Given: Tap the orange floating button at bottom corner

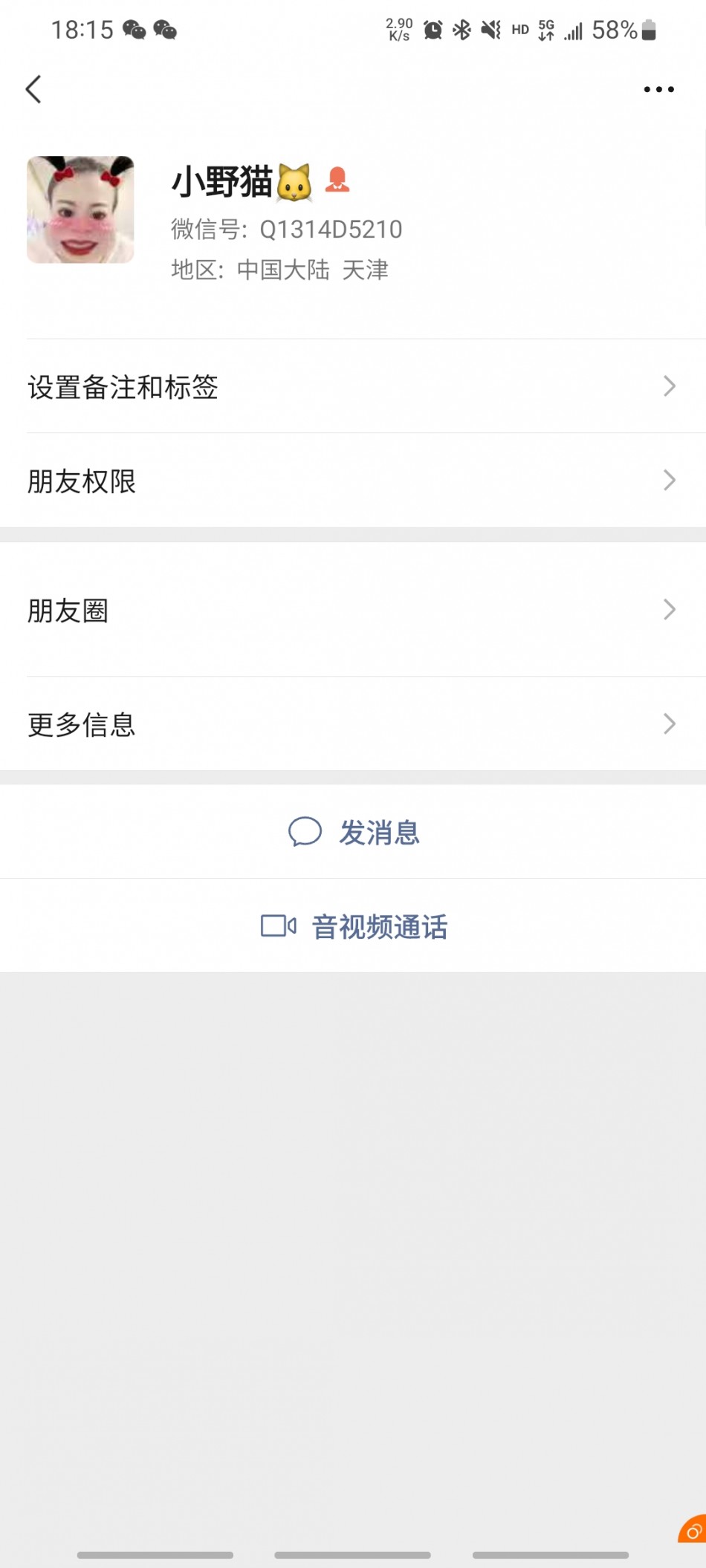Looking at the screenshot, I should pyautogui.click(x=693, y=1530).
